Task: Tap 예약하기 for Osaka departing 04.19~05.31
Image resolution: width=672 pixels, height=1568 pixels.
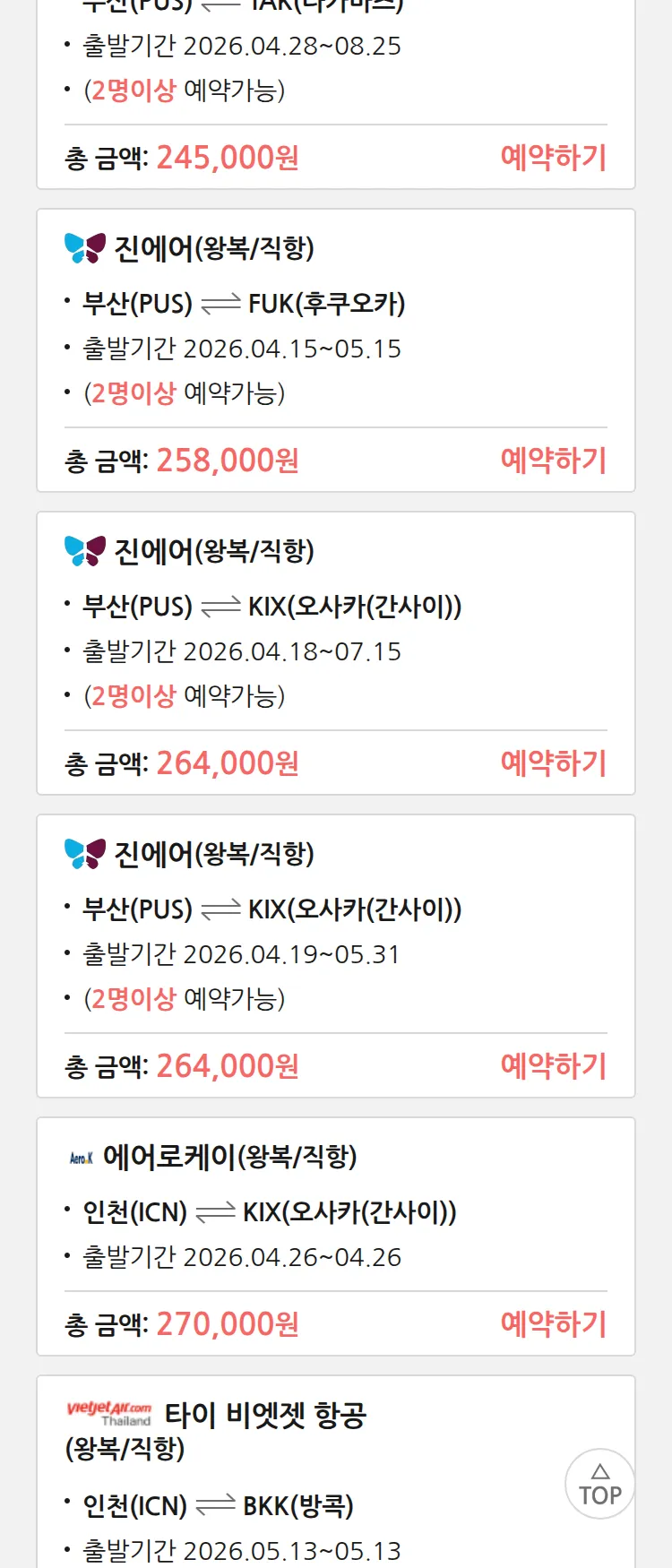Action: click(553, 1066)
